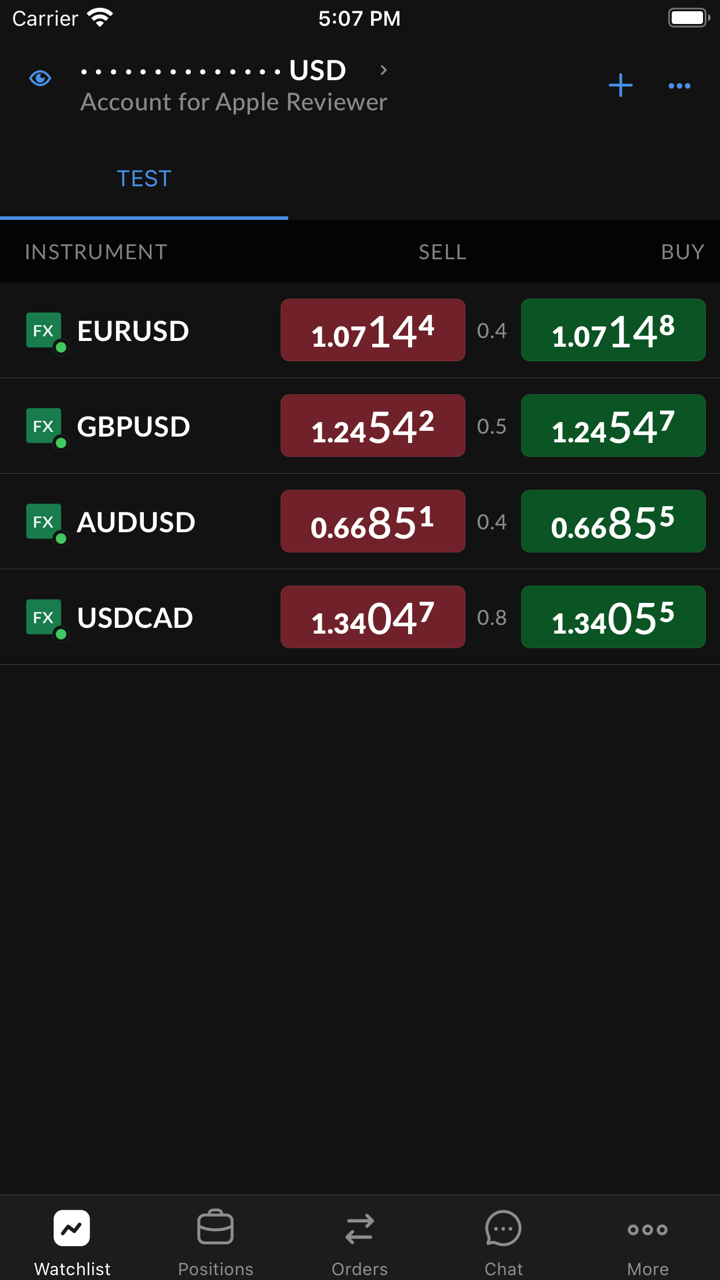
Task: Sell EURUSD at 1.07144
Action: click(x=373, y=330)
